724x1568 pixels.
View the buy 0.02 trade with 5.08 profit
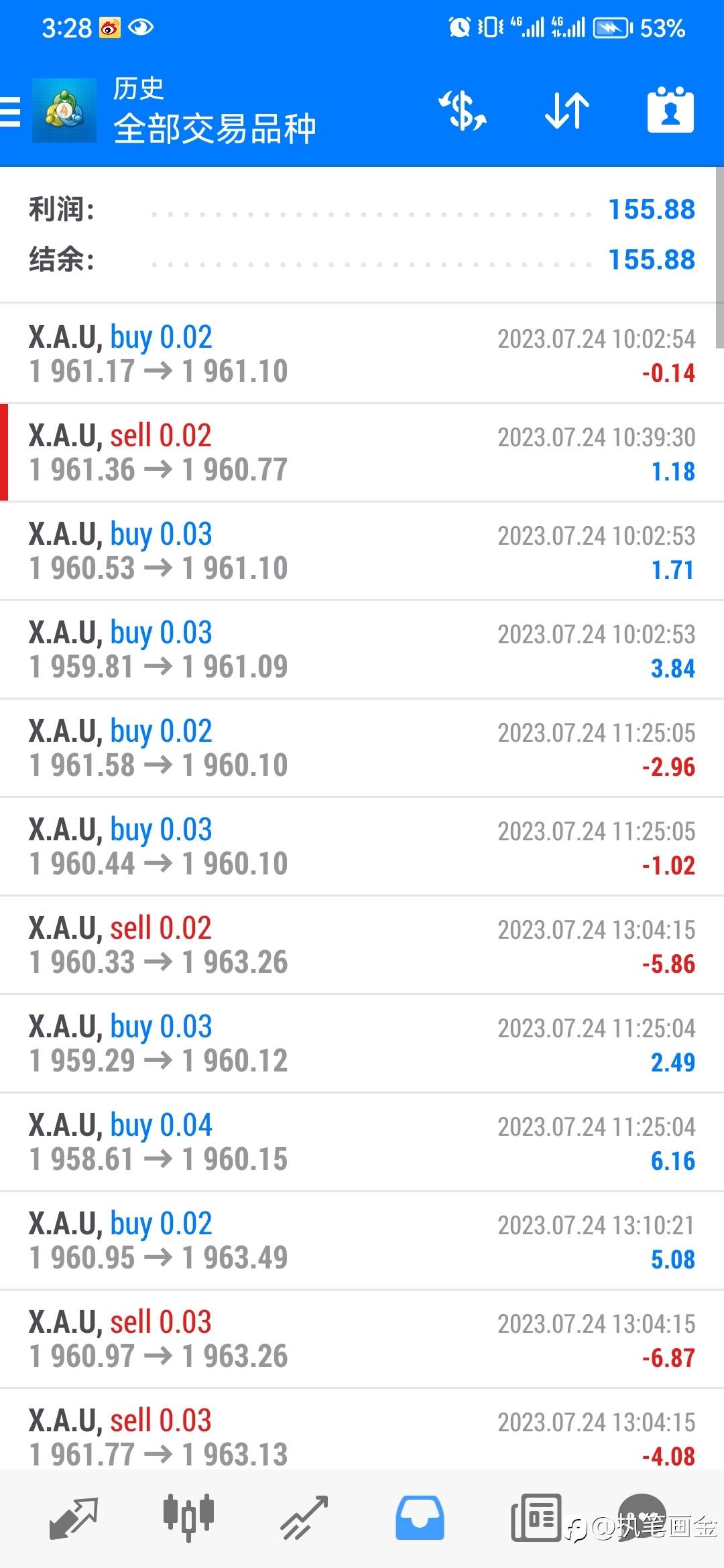(362, 1240)
